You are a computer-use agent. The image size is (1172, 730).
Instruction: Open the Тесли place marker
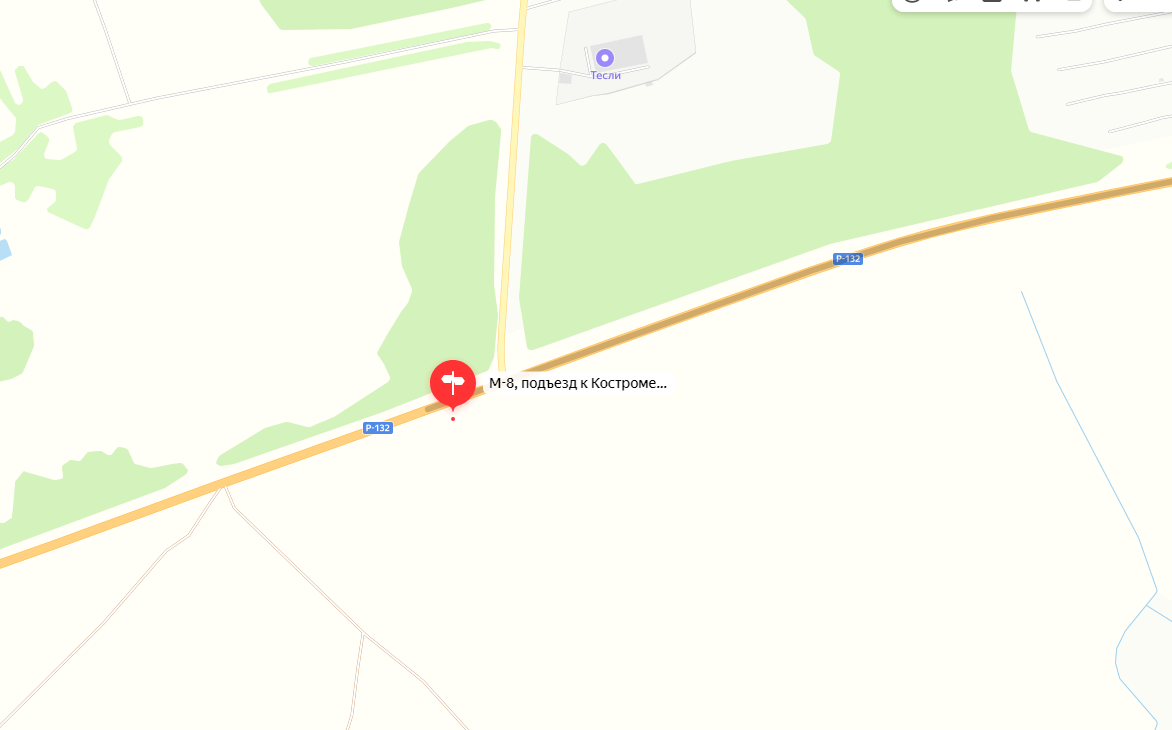coord(604,57)
